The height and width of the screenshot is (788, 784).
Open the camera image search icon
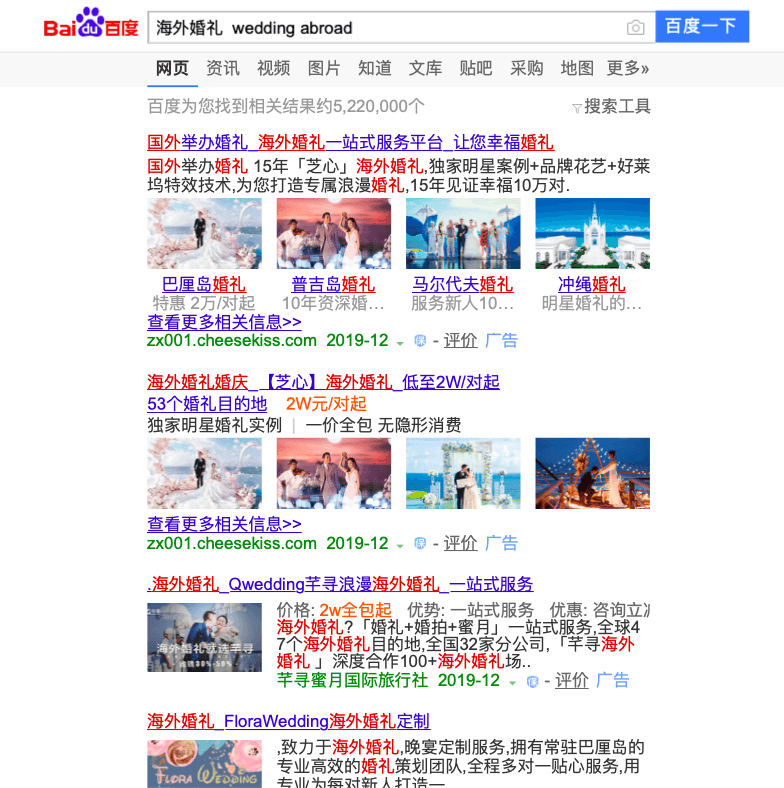(x=635, y=28)
